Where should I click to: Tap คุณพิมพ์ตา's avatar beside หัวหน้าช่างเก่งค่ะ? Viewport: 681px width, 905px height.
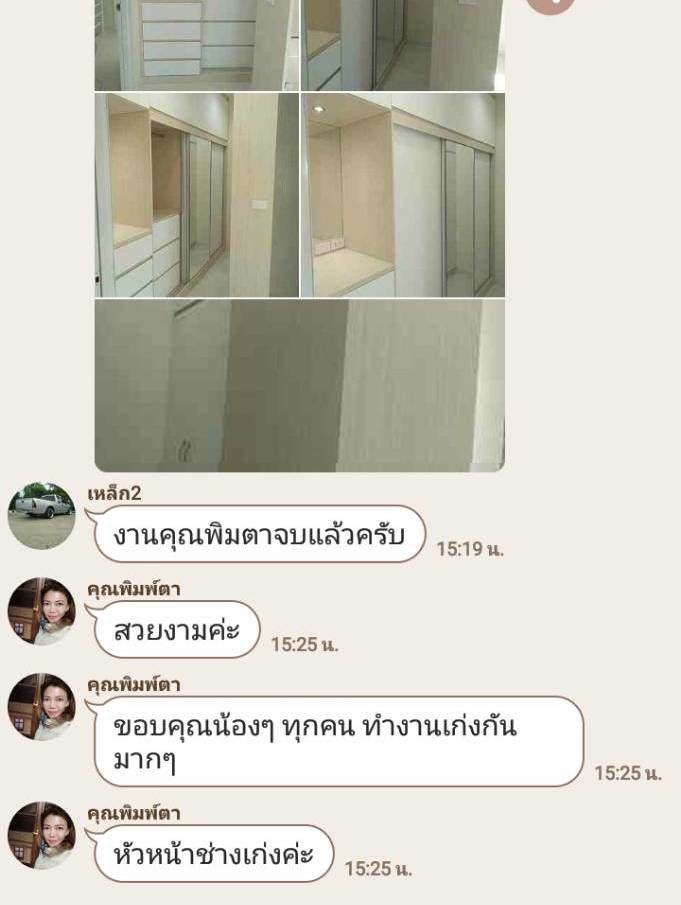click(42, 835)
